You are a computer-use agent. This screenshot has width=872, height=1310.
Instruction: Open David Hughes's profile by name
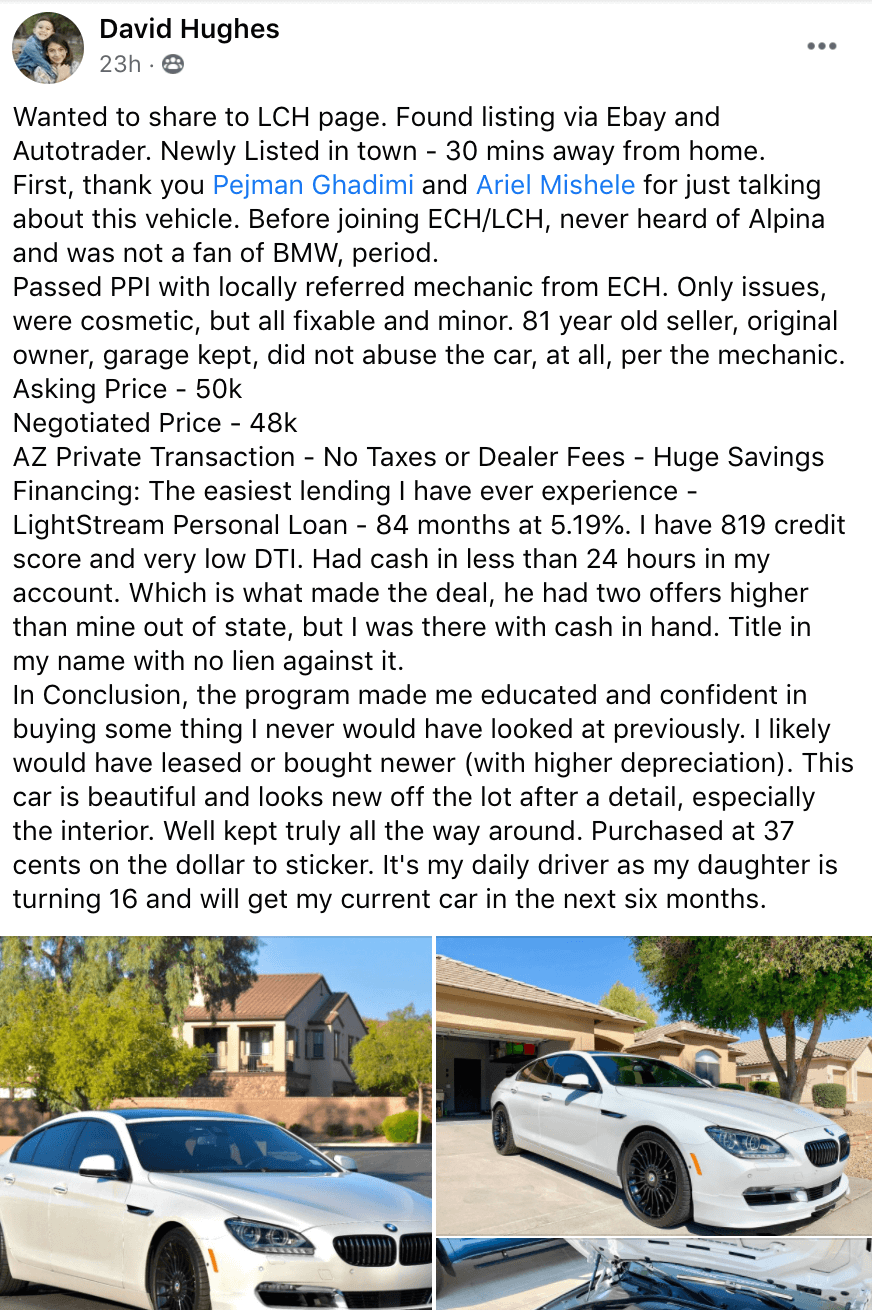point(189,30)
